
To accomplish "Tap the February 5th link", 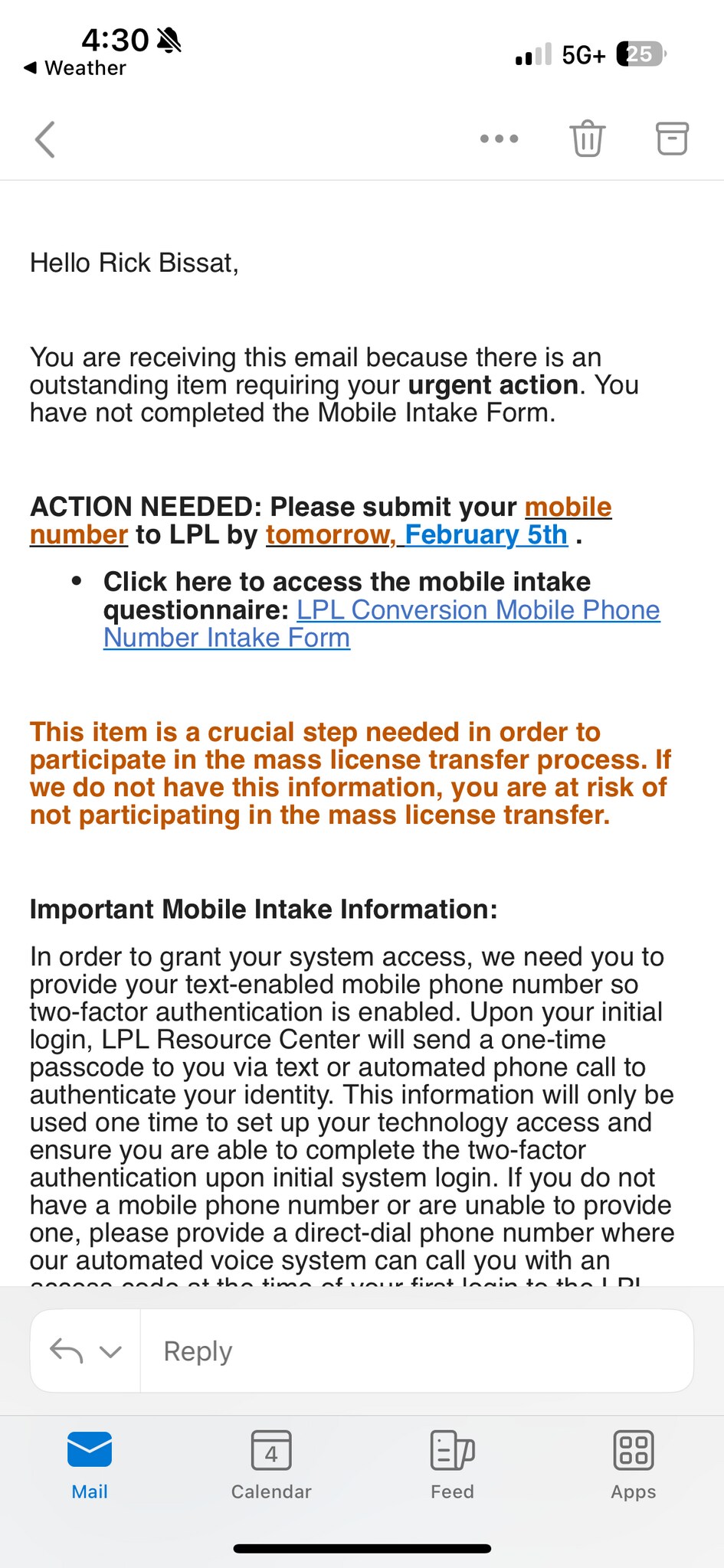I will (486, 534).
